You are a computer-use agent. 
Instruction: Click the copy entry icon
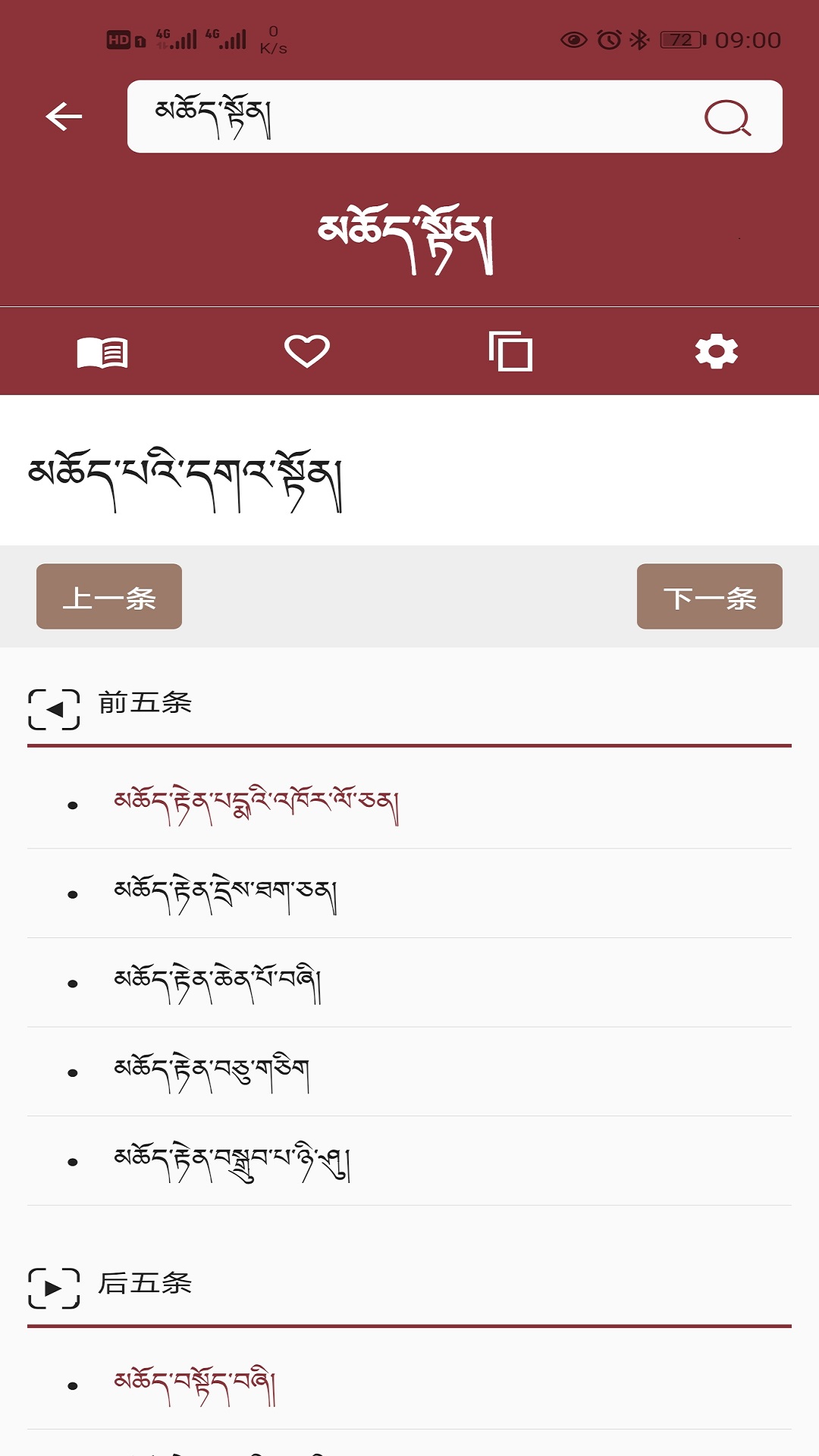point(512,350)
